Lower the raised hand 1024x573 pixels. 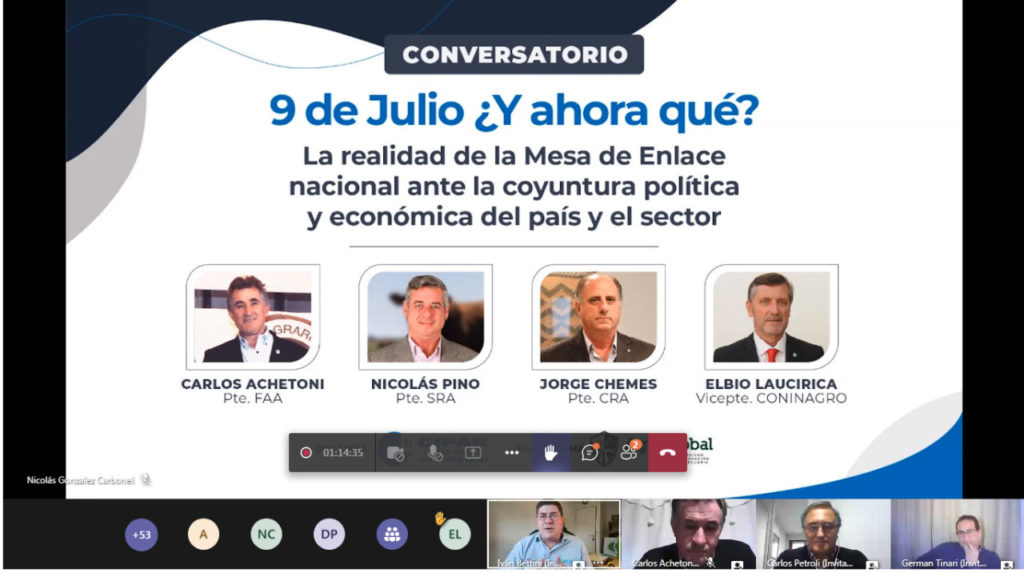(550, 452)
